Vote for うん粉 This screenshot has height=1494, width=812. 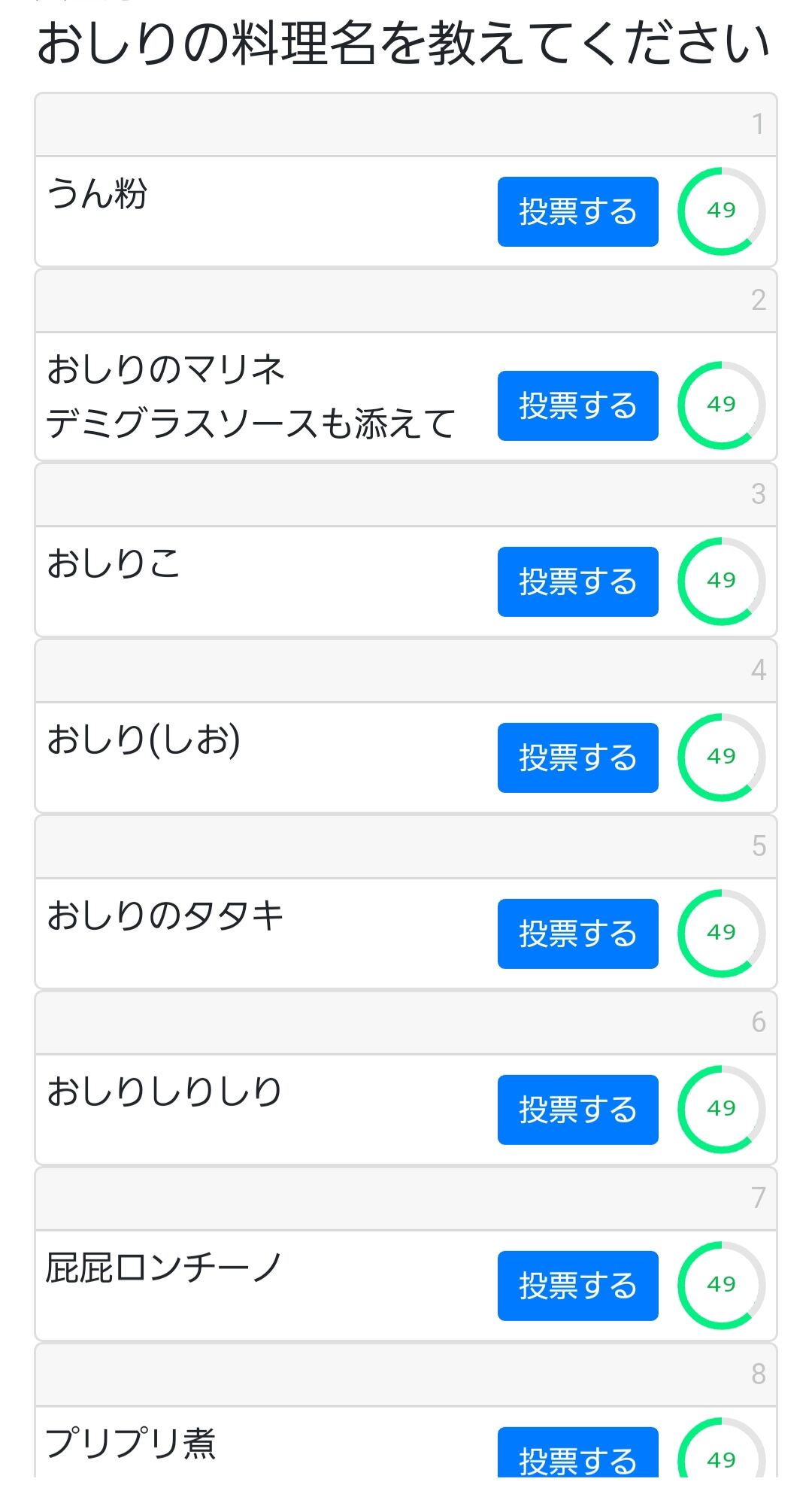tap(577, 211)
